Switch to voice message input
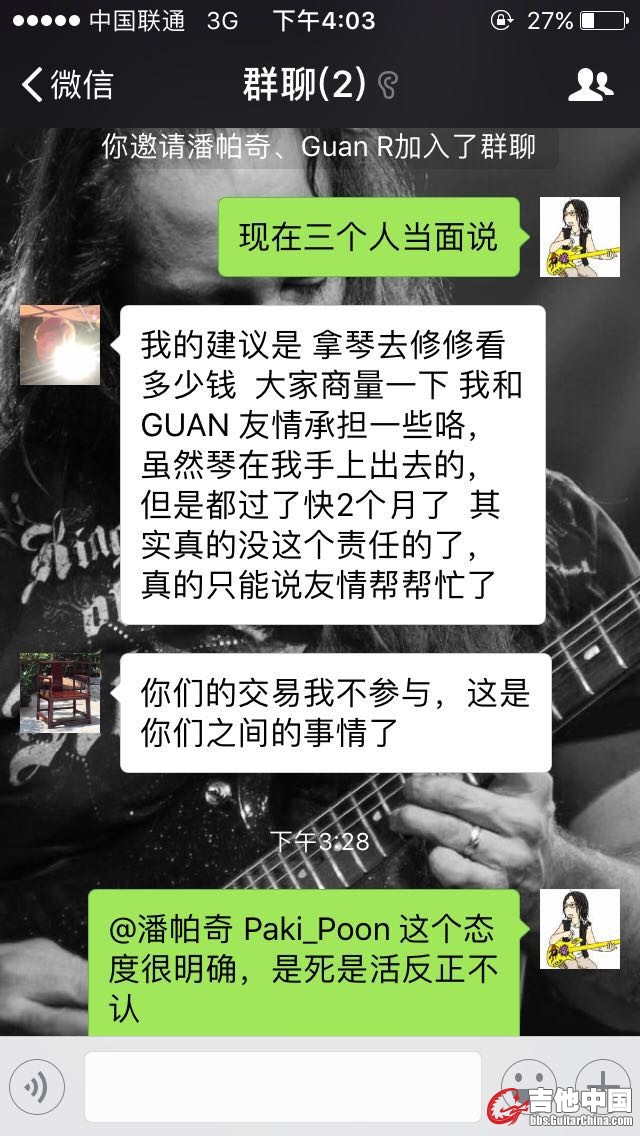 click(x=37, y=1087)
